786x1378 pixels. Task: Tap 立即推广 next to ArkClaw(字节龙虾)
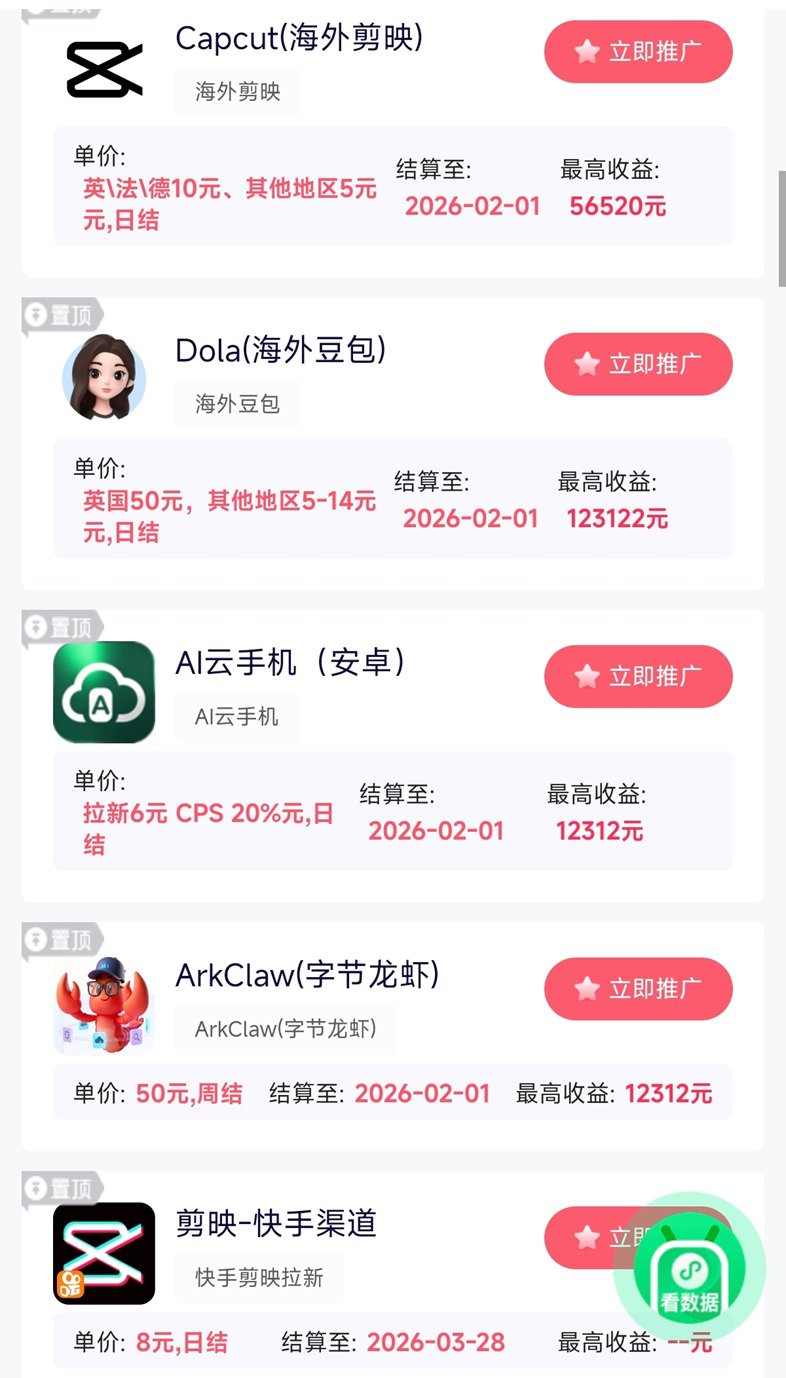pyautogui.click(x=637, y=988)
